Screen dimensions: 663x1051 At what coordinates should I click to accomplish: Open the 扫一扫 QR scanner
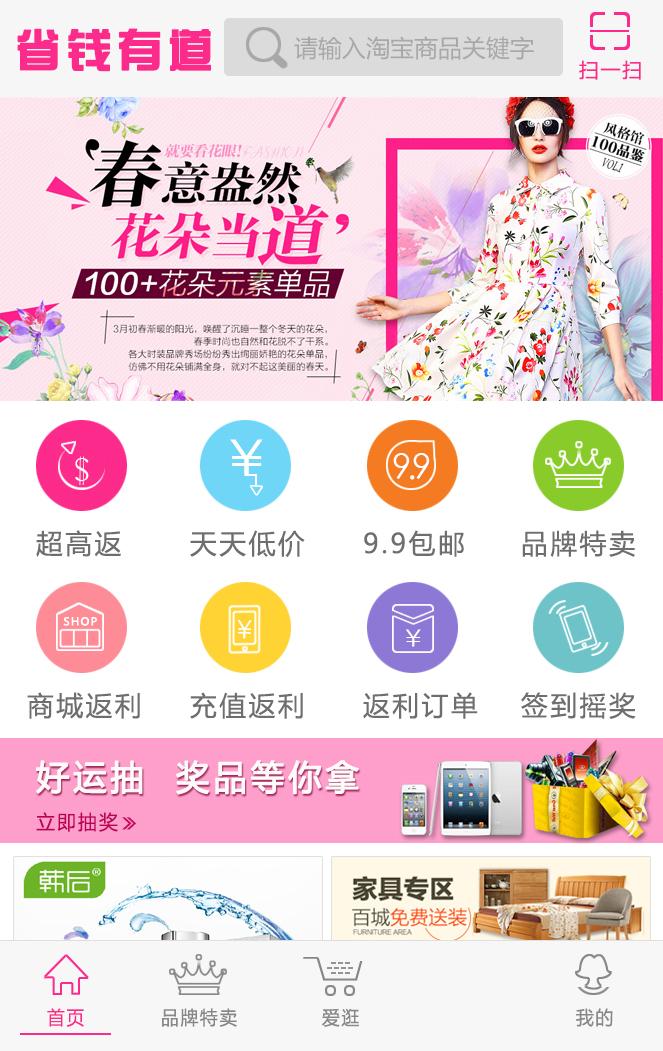click(x=609, y=46)
